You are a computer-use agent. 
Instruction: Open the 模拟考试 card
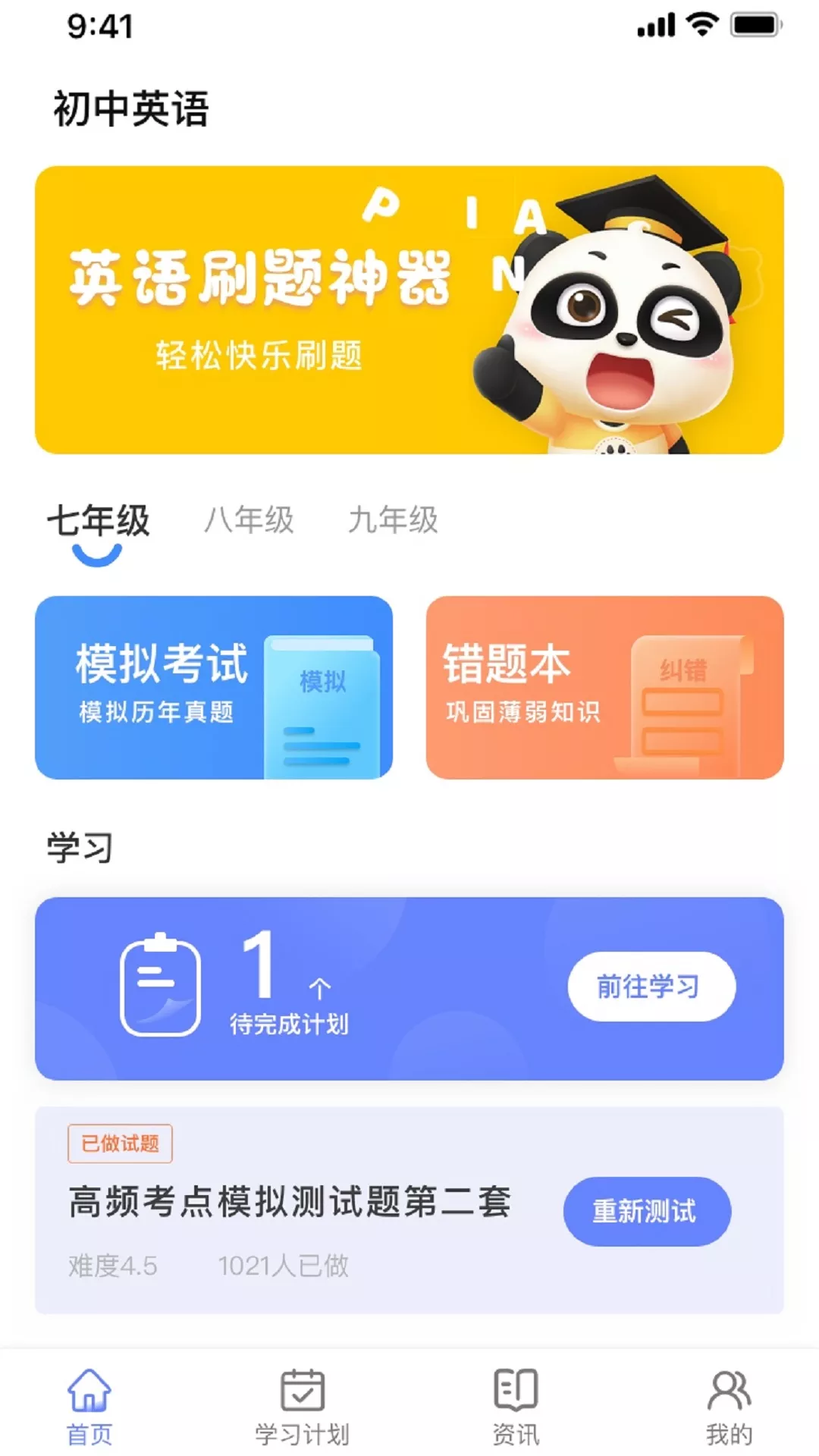[216, 686]
